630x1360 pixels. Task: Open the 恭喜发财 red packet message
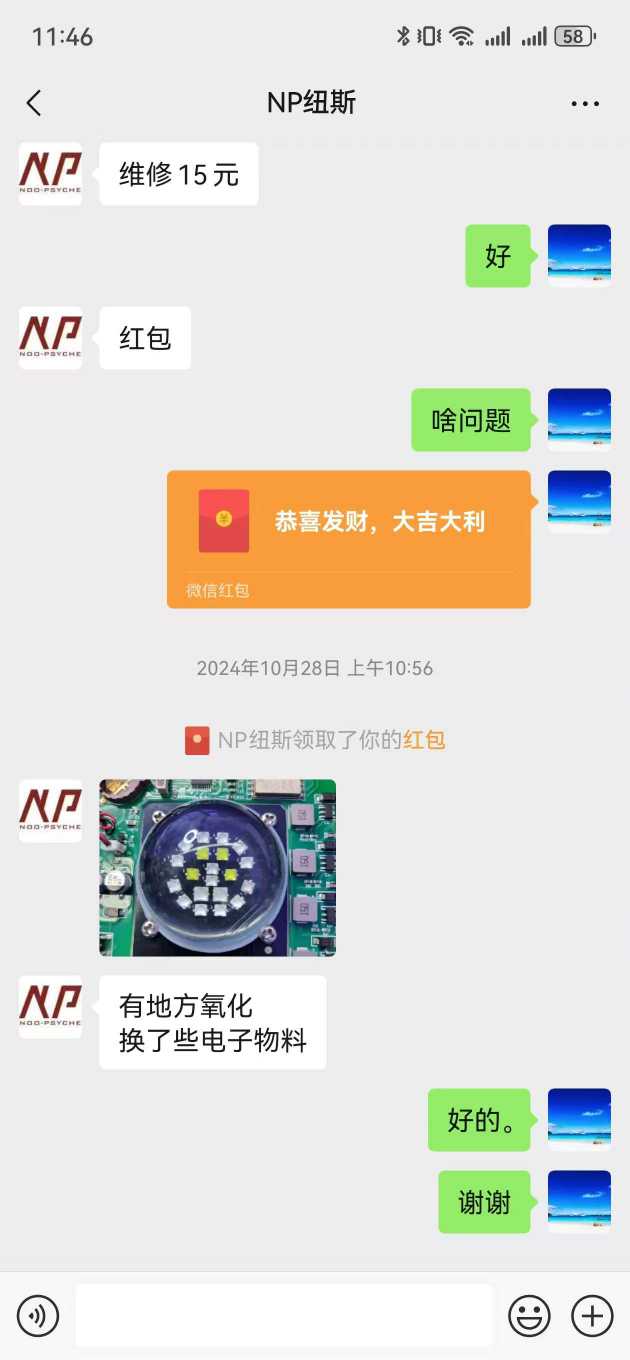coord(348,538)
